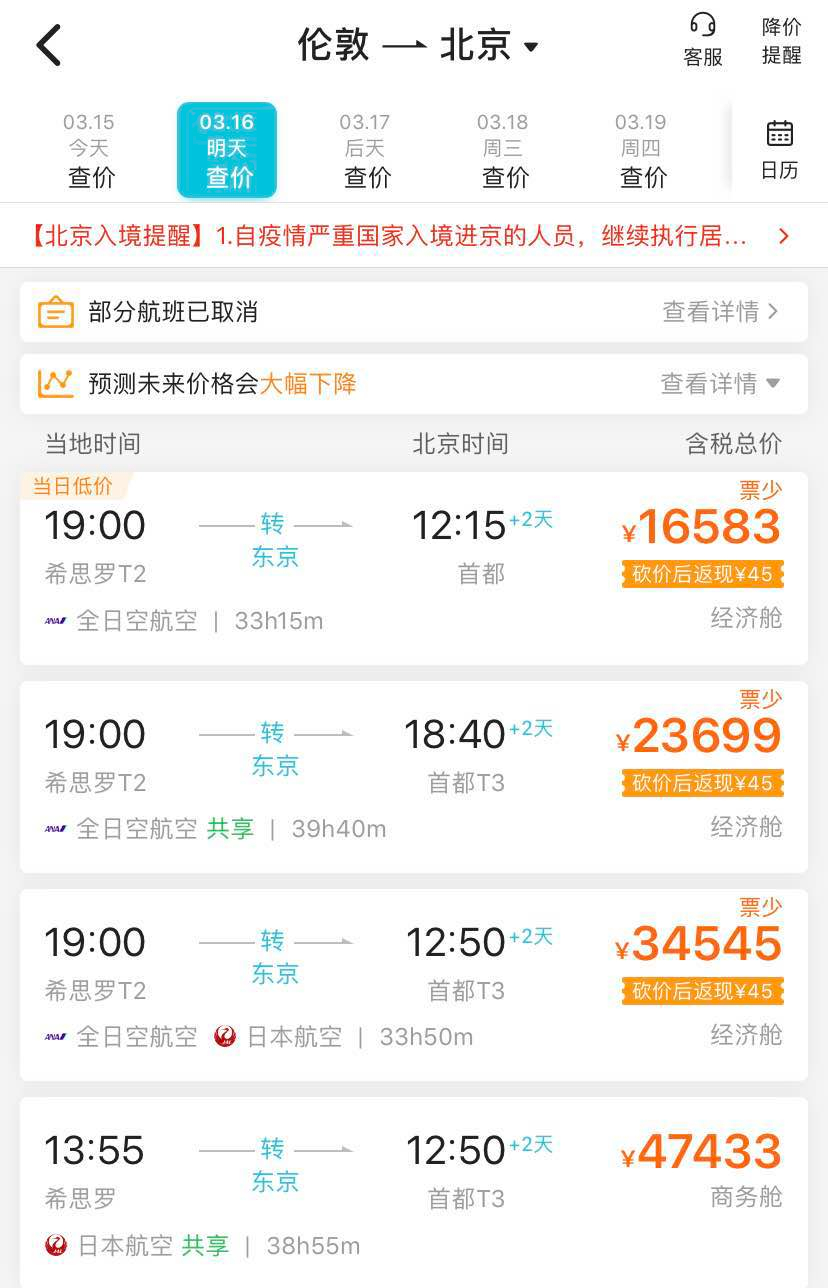The image size is (828, 1288).
Task: Keep 03.16 明天 date selected
Action: coord(227,149)
